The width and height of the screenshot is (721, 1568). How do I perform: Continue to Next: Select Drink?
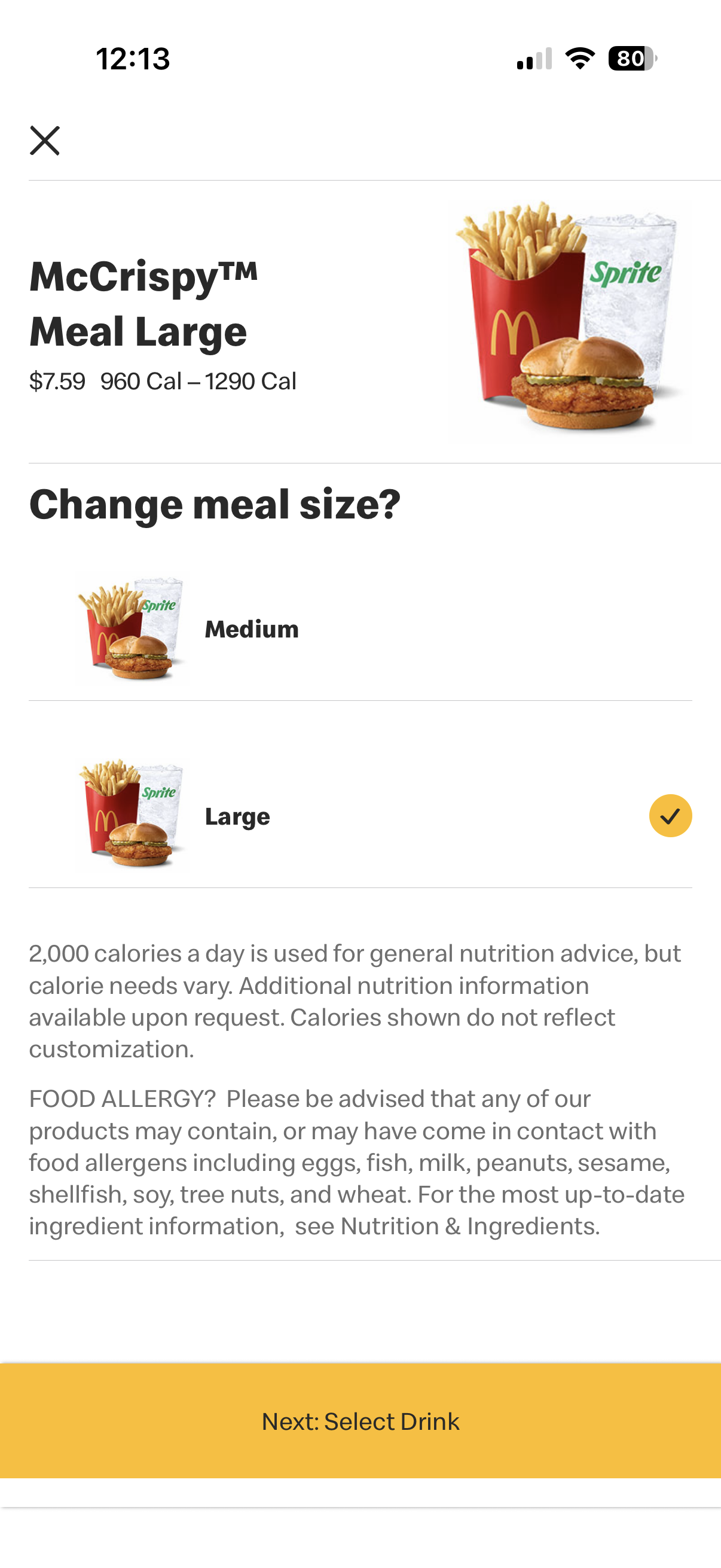(360, 1421)
